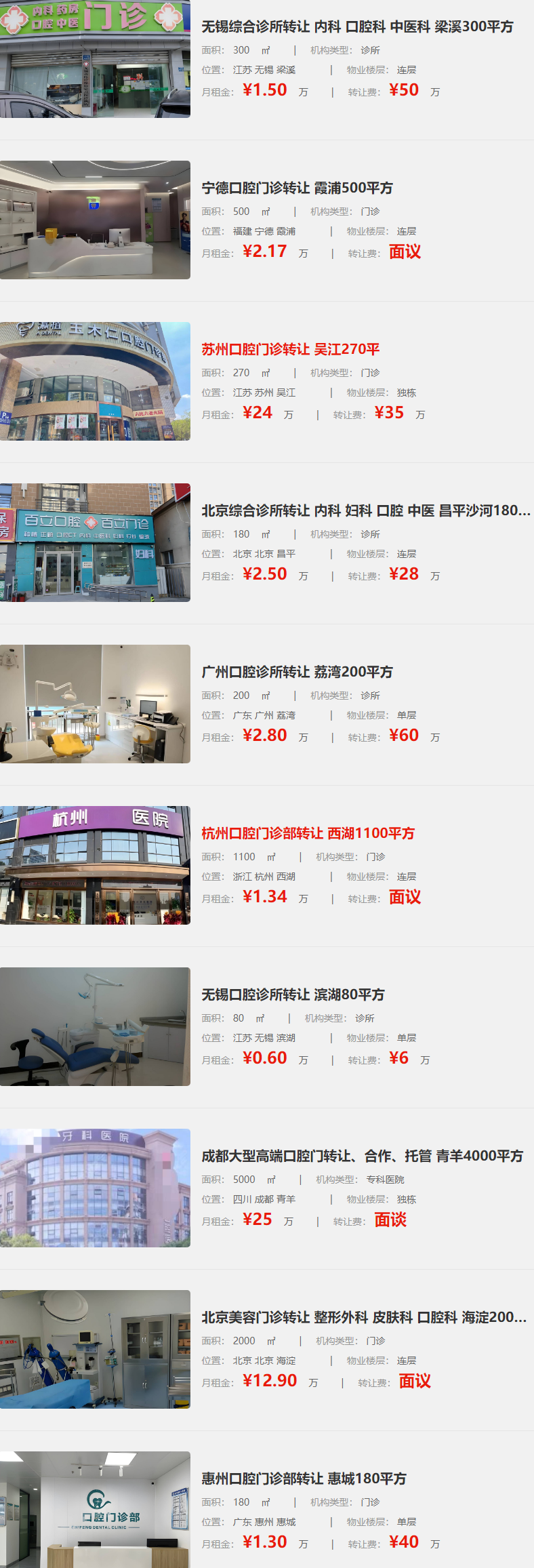Open the 北京综合诊所转让 昌平沙河 listing

(x=365, y=510)
